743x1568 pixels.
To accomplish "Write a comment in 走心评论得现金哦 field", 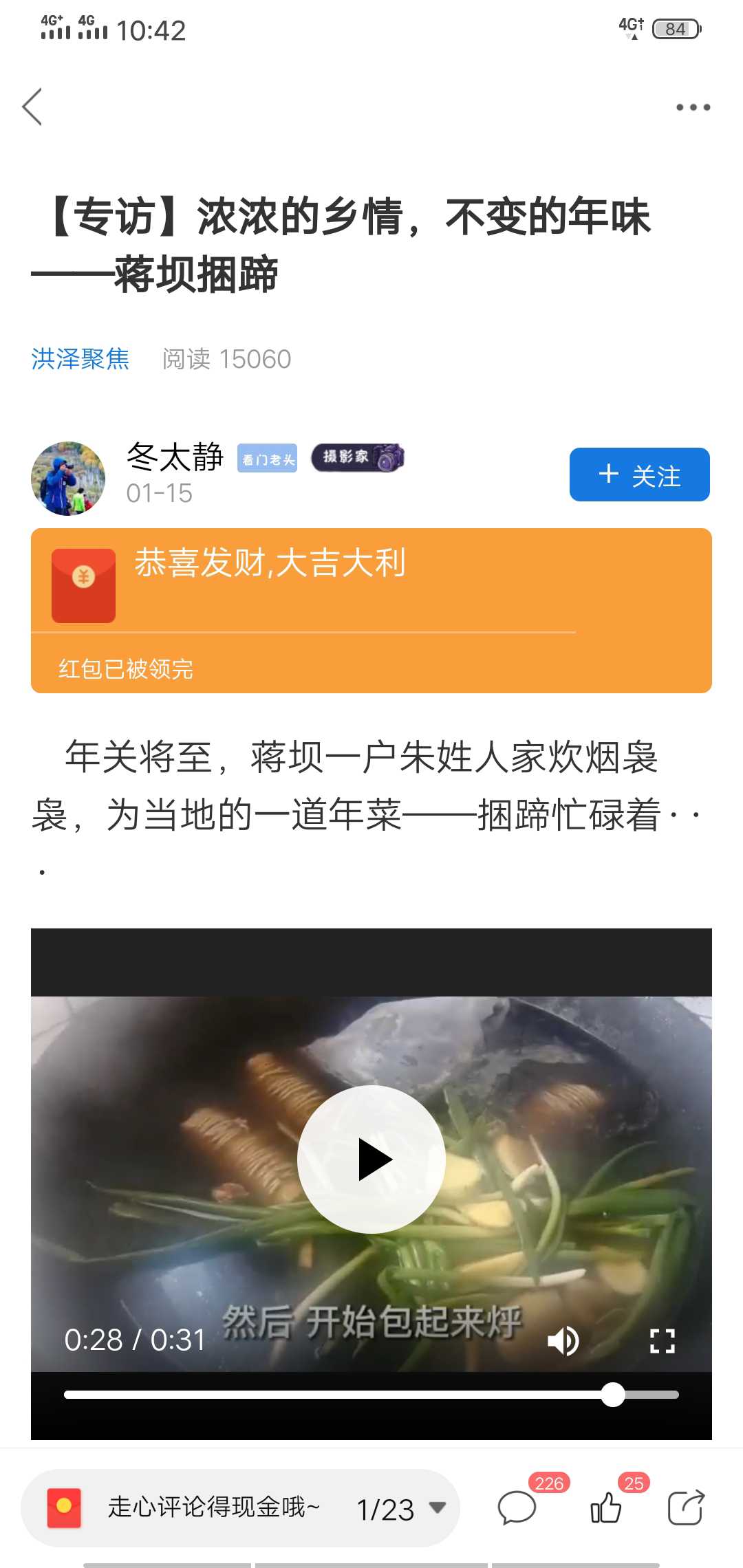I will (214, 1507).
